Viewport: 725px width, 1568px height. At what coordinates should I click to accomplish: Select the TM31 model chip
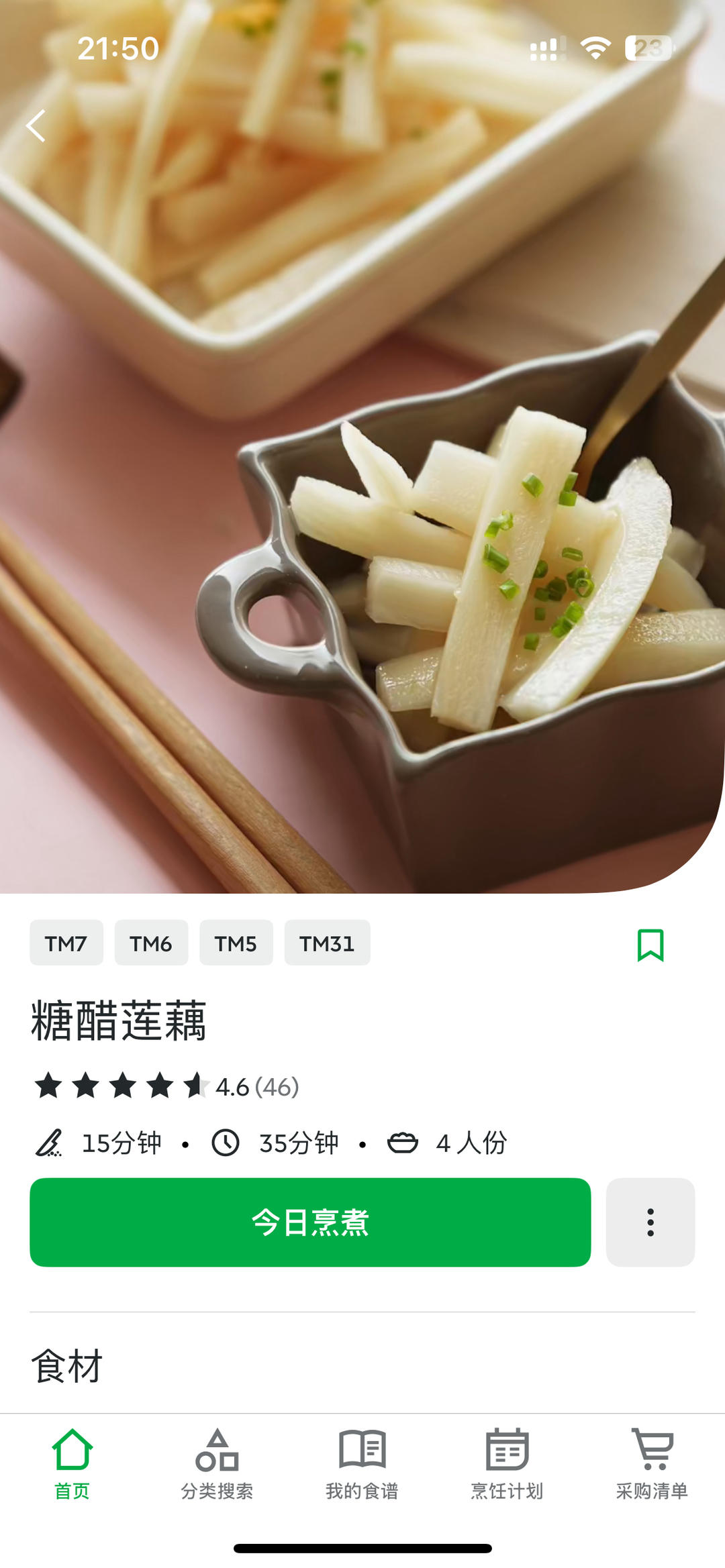(327, 943)
